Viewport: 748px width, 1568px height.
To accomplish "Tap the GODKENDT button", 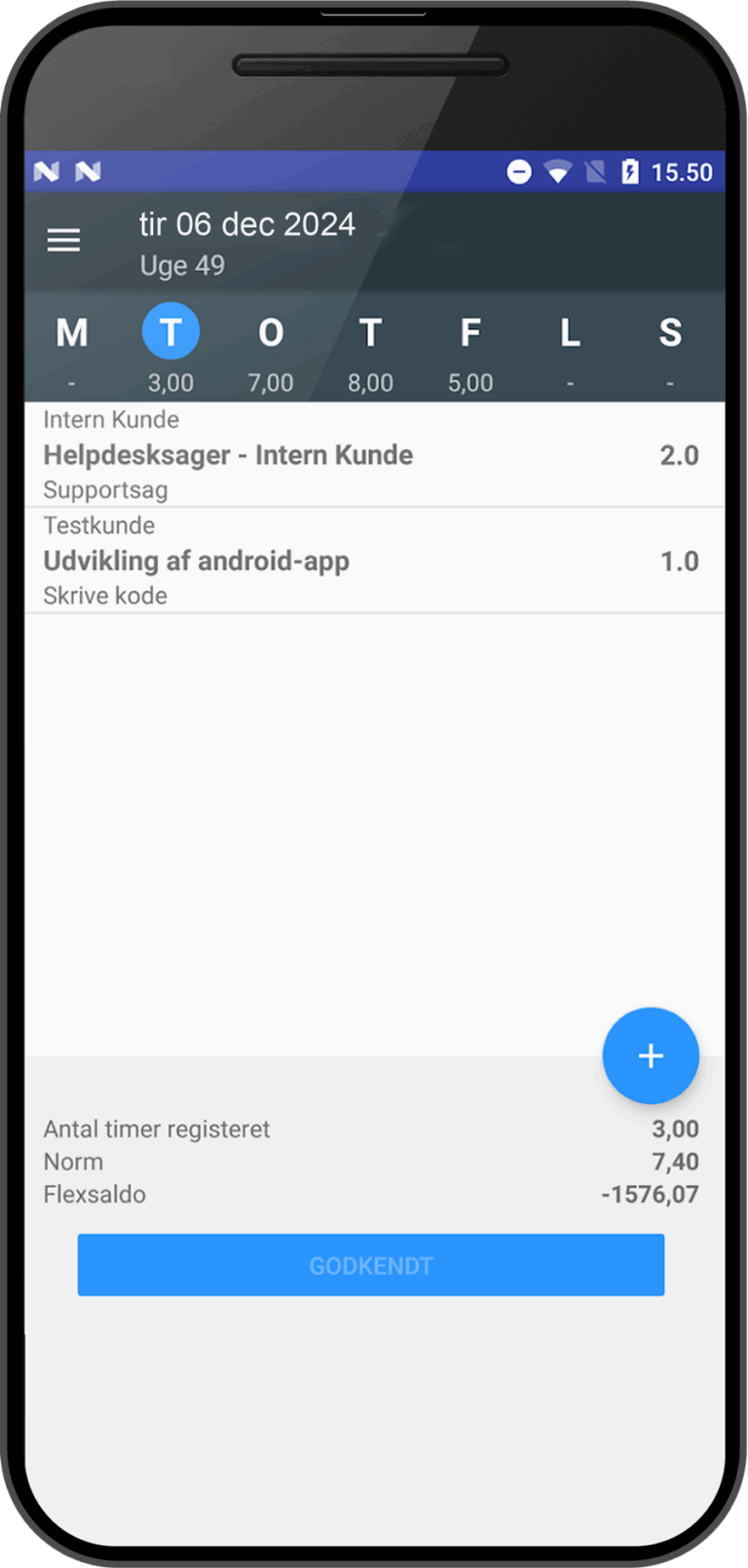I will 371,1265.
